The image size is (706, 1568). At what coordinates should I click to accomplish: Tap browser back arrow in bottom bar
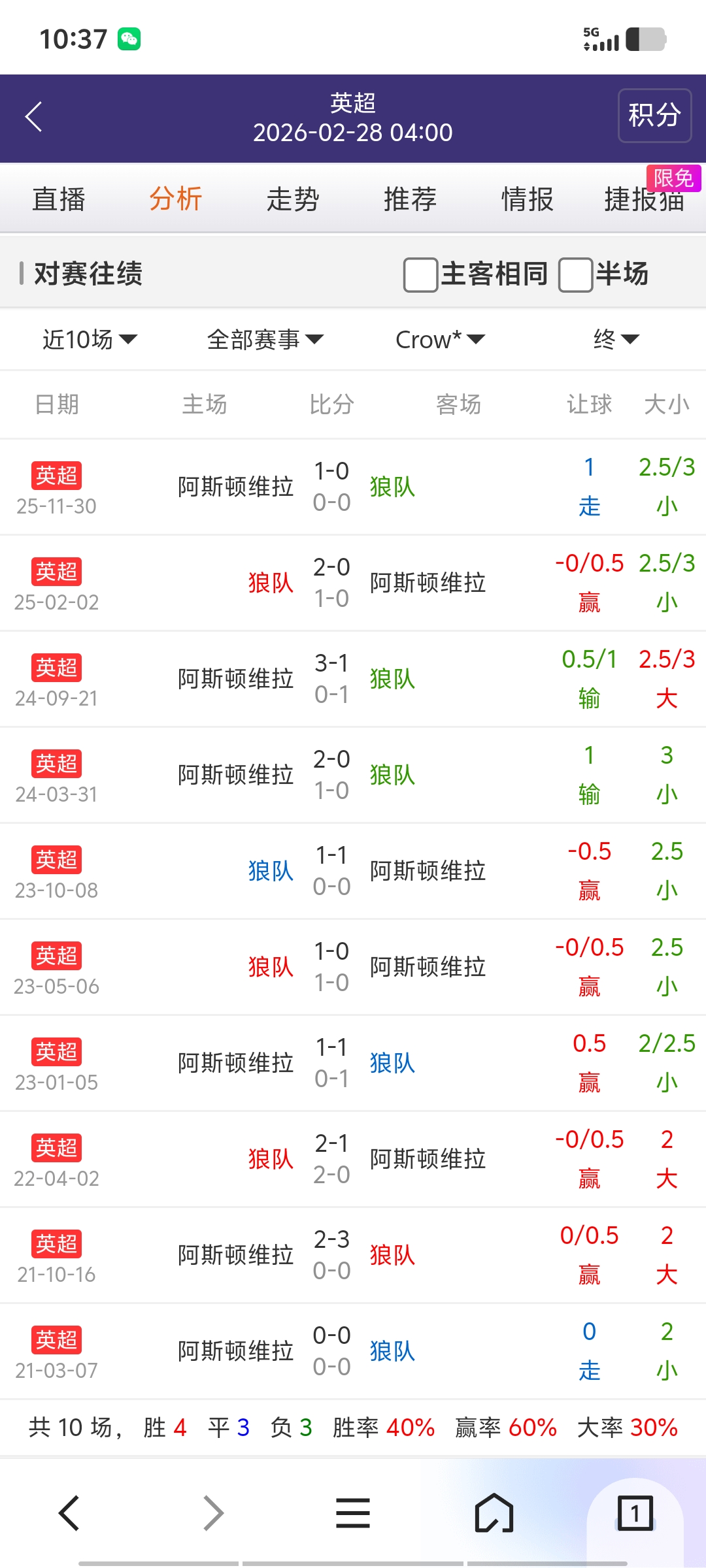pos(69,1513)
